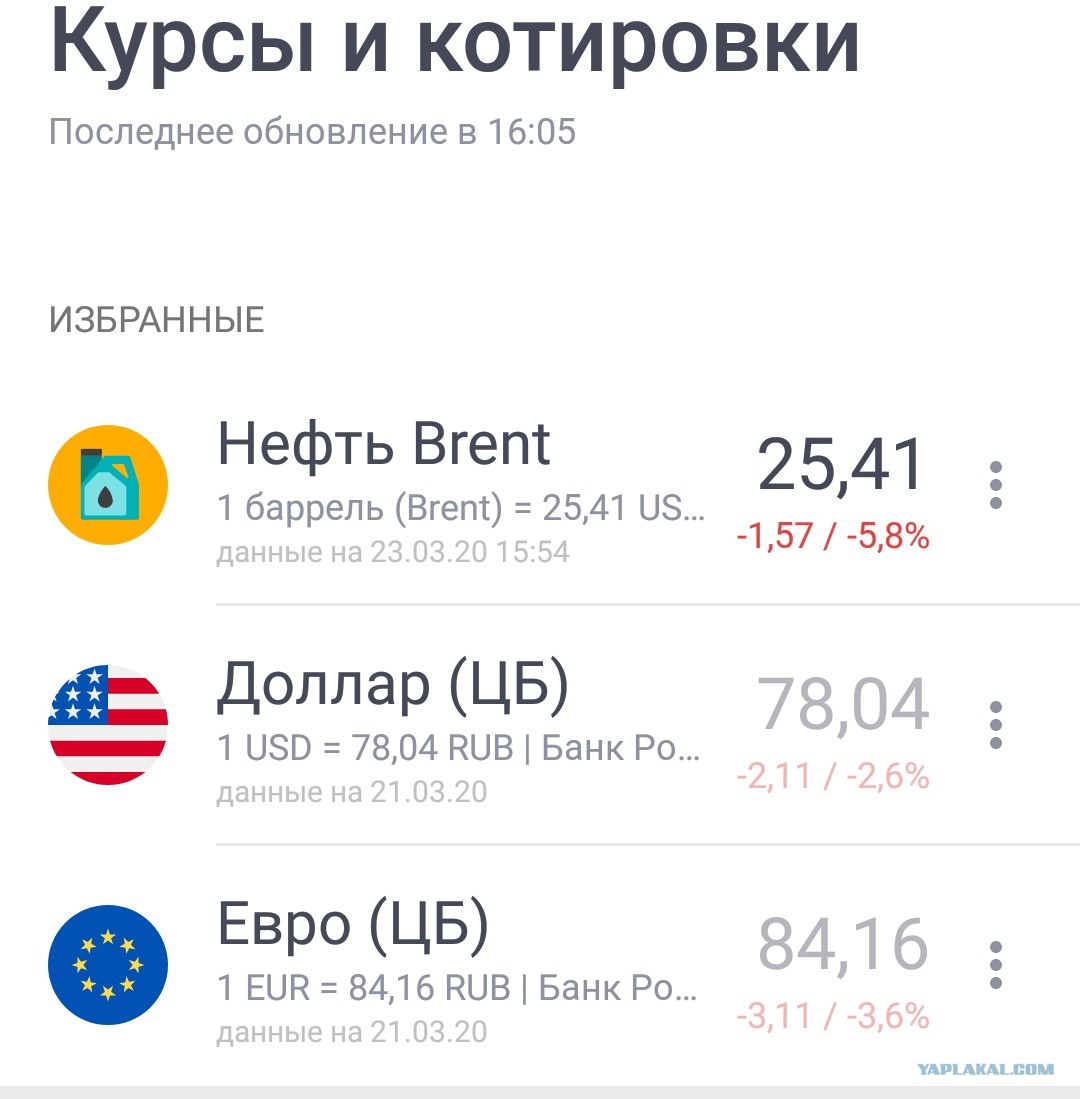
Task: Tap the more options dots for Евро (ЦБ)
Action: point(995,965)
